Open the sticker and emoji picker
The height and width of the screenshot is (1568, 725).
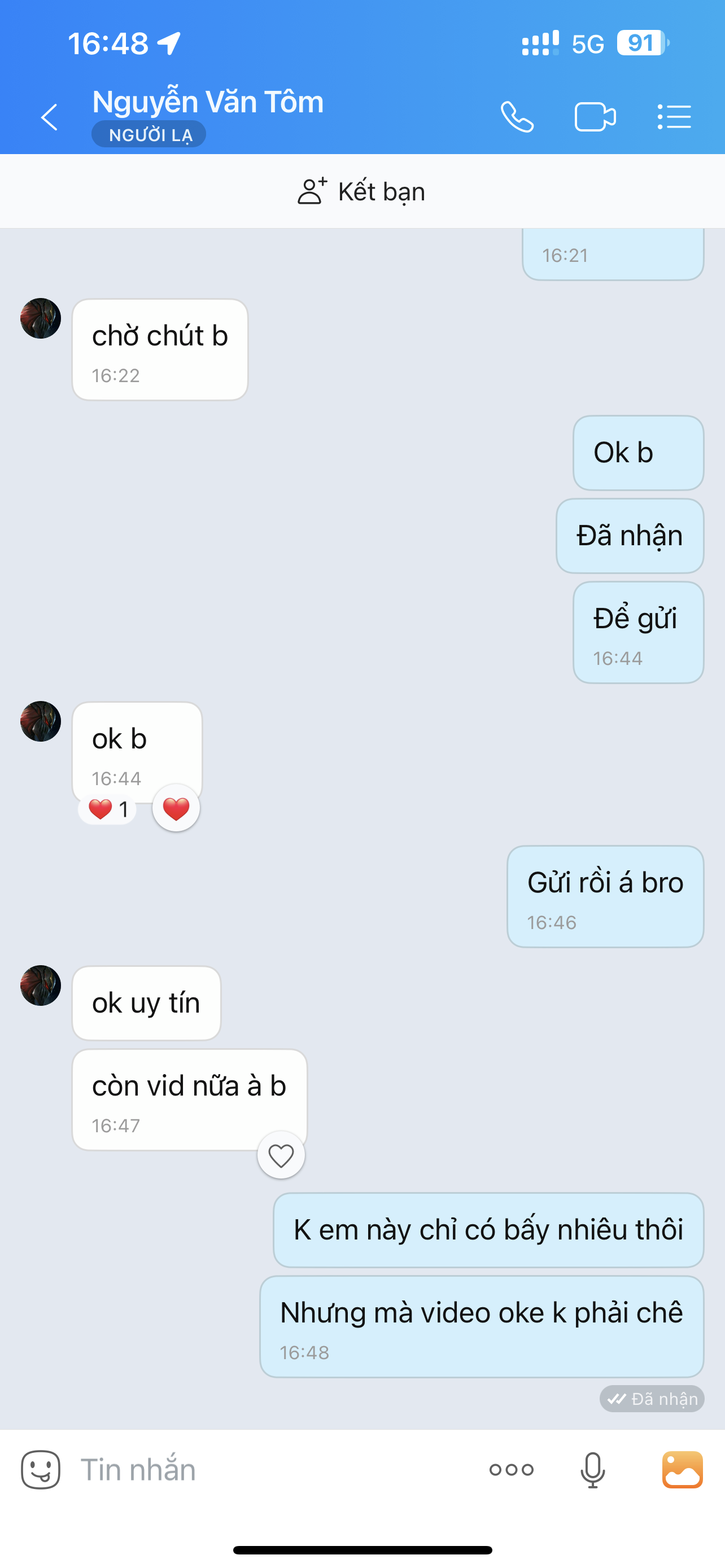coord(41,1470)
